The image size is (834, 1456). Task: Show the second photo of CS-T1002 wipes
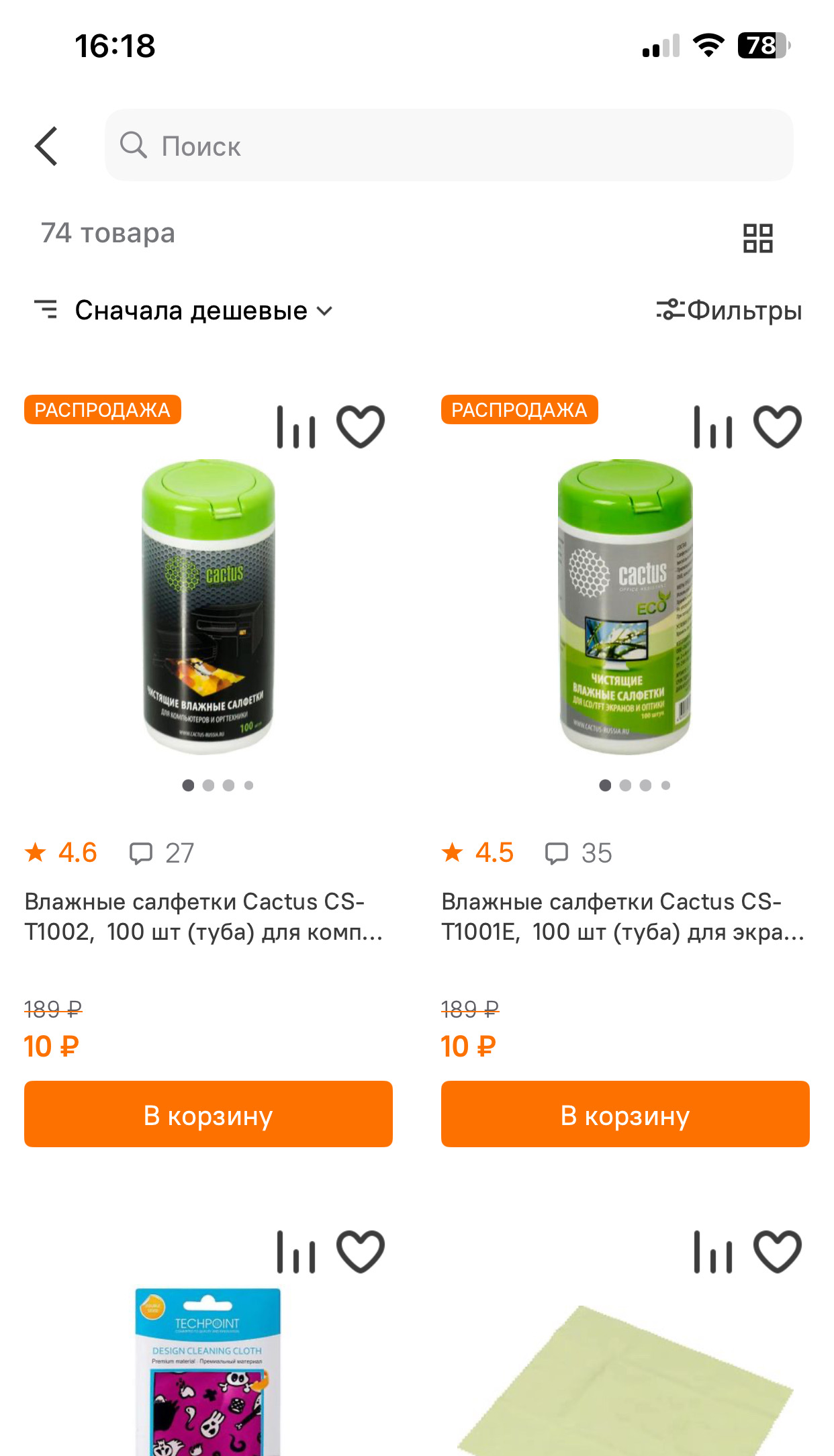[209, 784]
